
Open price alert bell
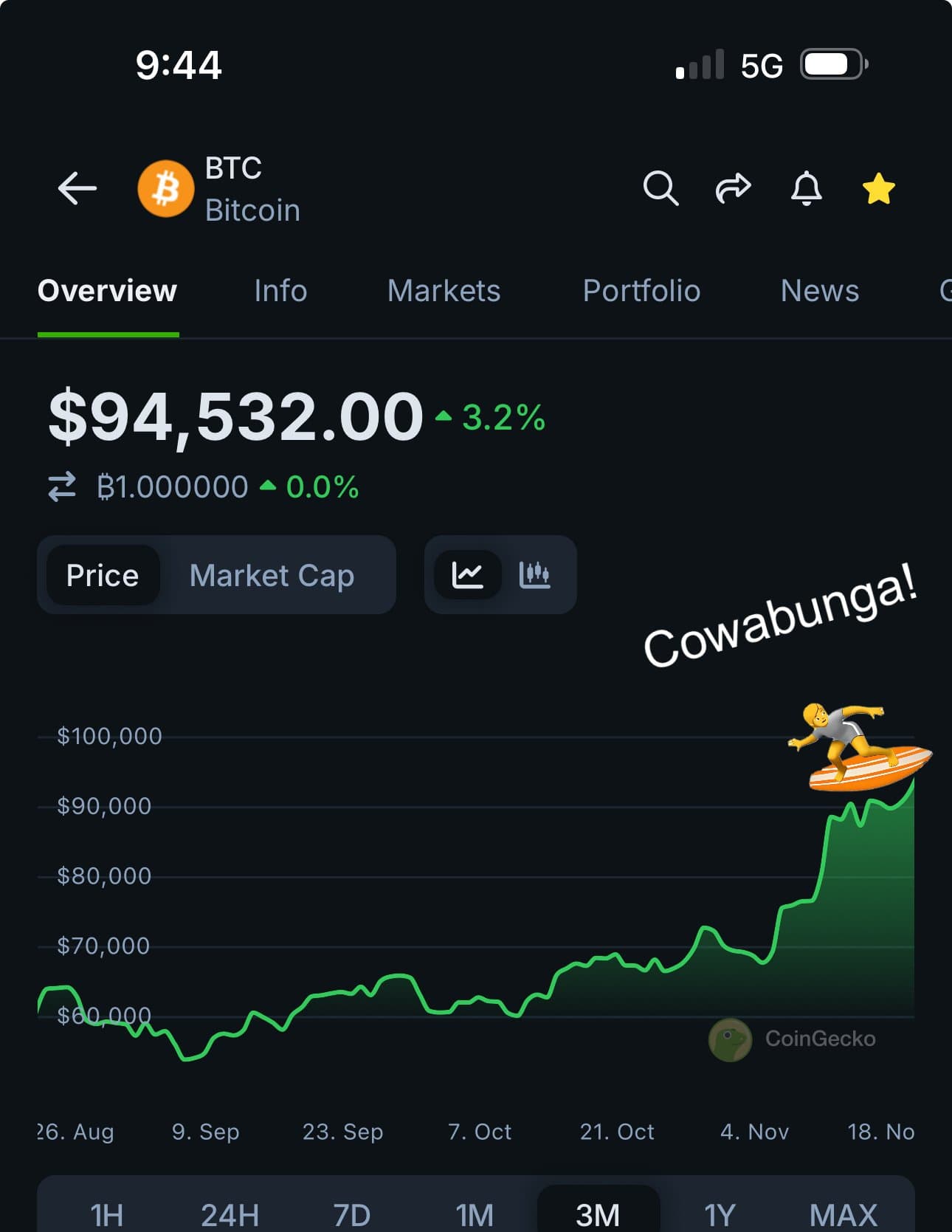tap(806, 188)
